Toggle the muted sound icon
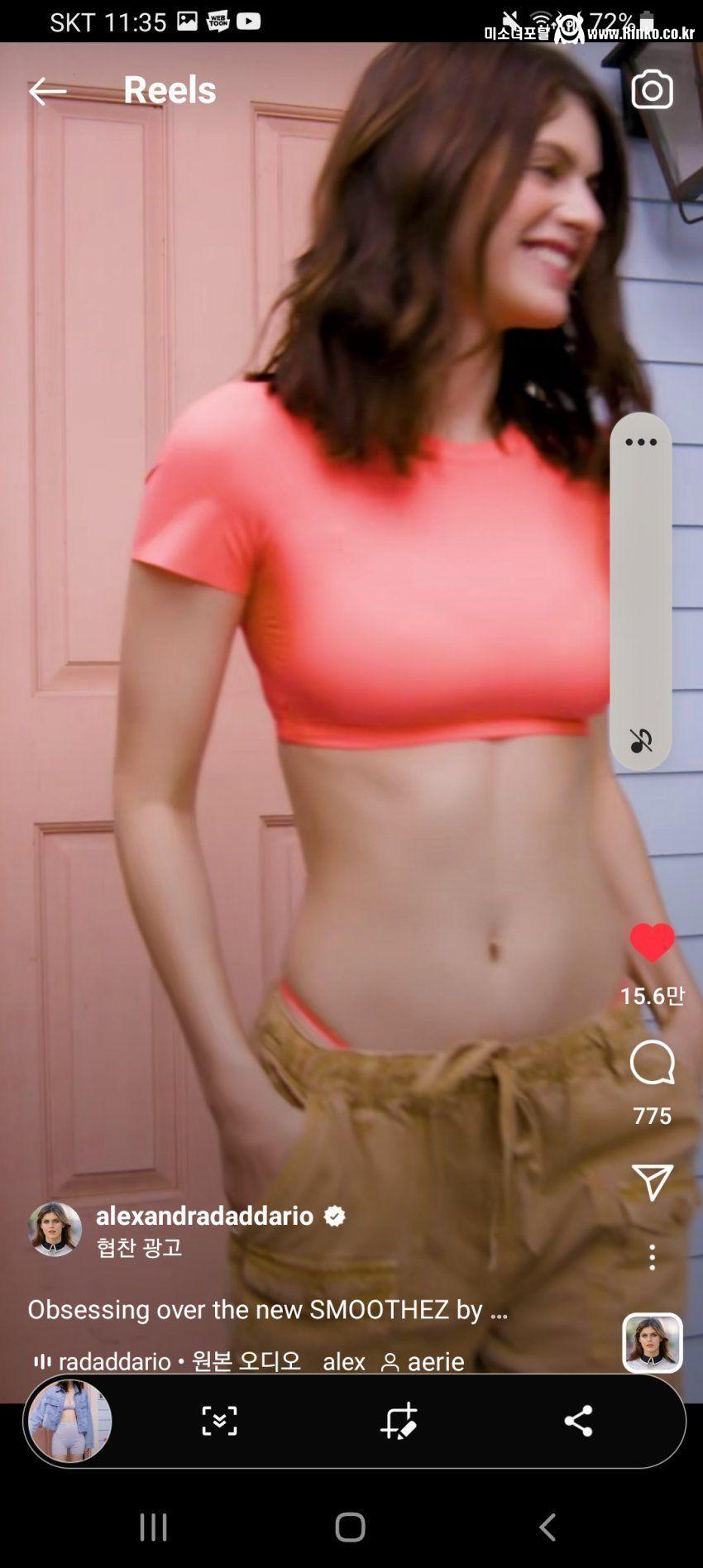 641,740
